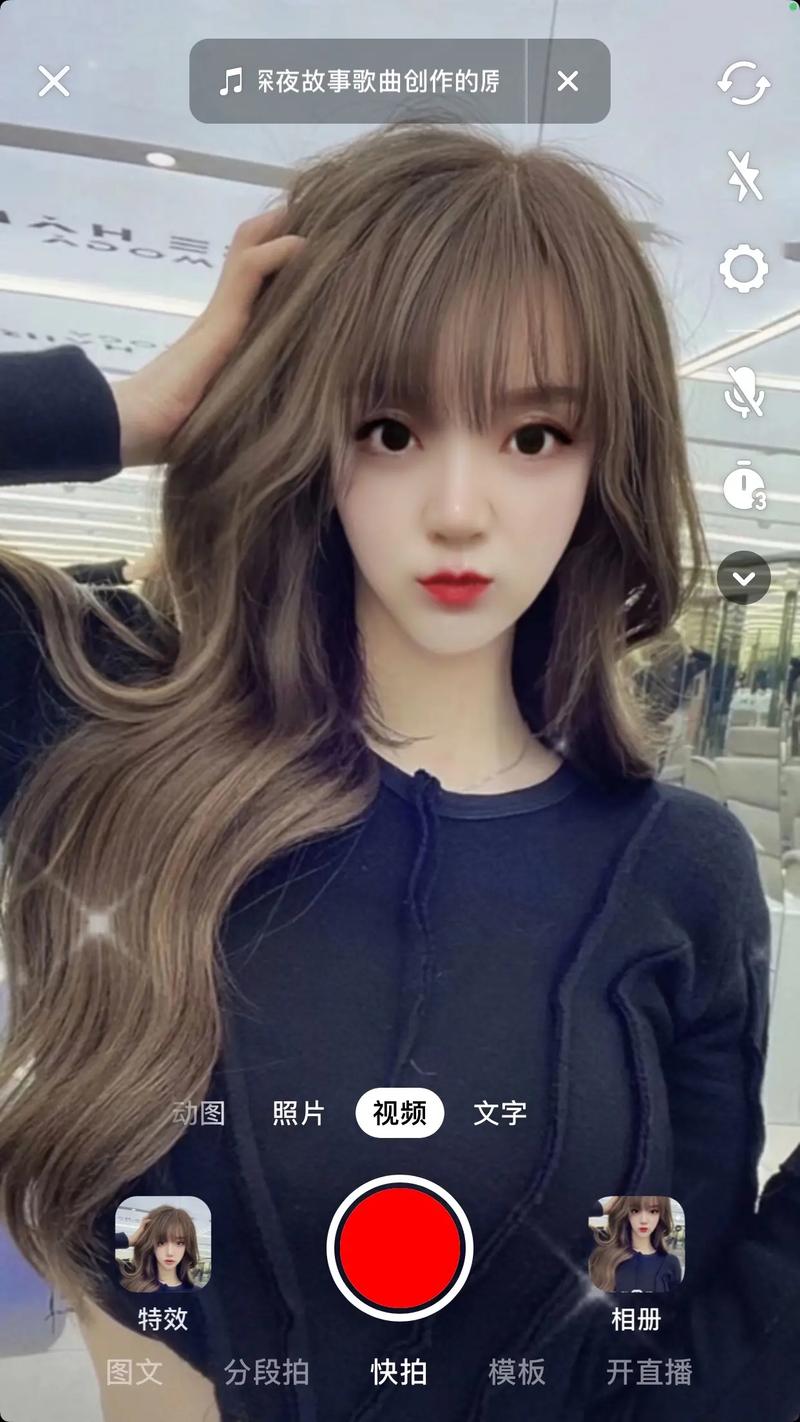Expand more camera tools
The width and height of the screenshot is (800, 1422).
tap(744, 578)
